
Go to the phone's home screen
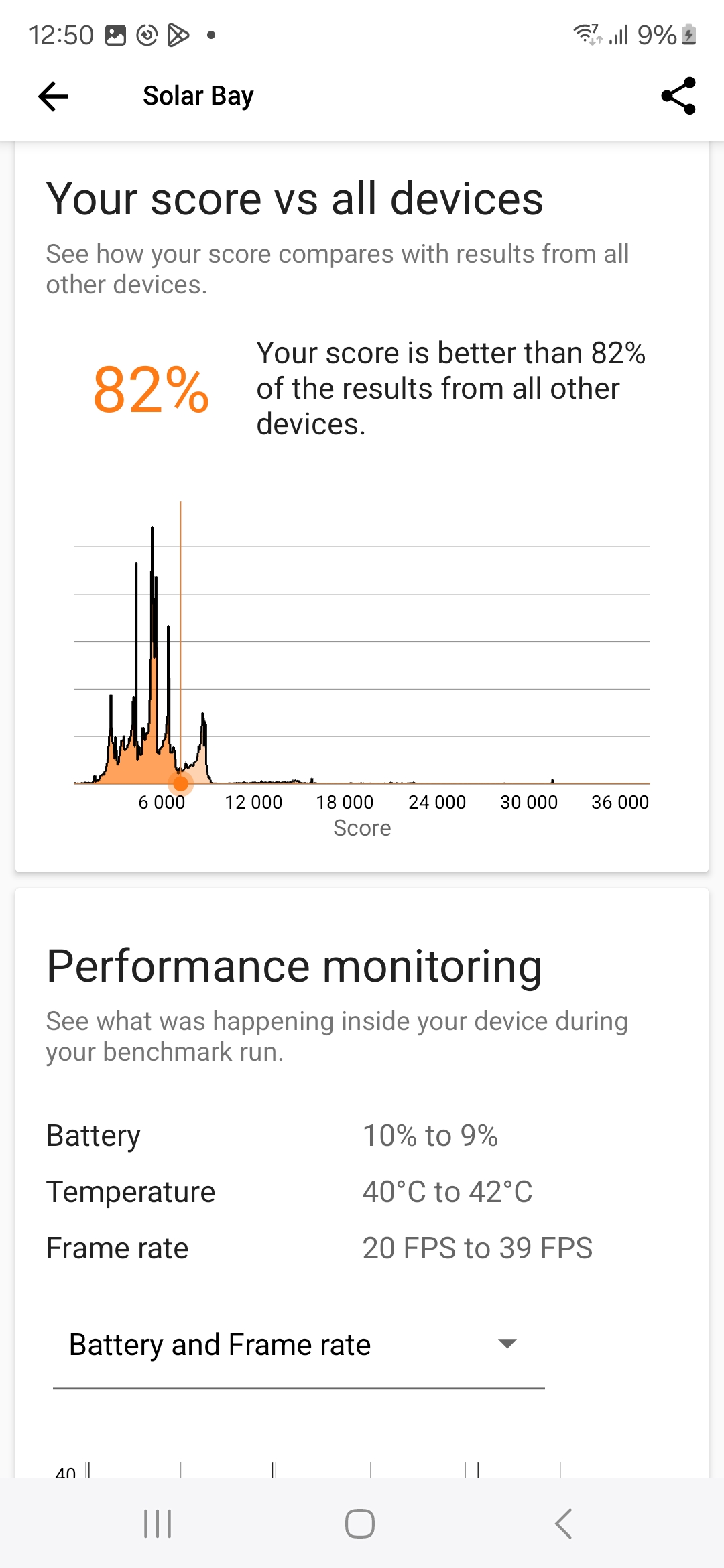pos(360,1523)
